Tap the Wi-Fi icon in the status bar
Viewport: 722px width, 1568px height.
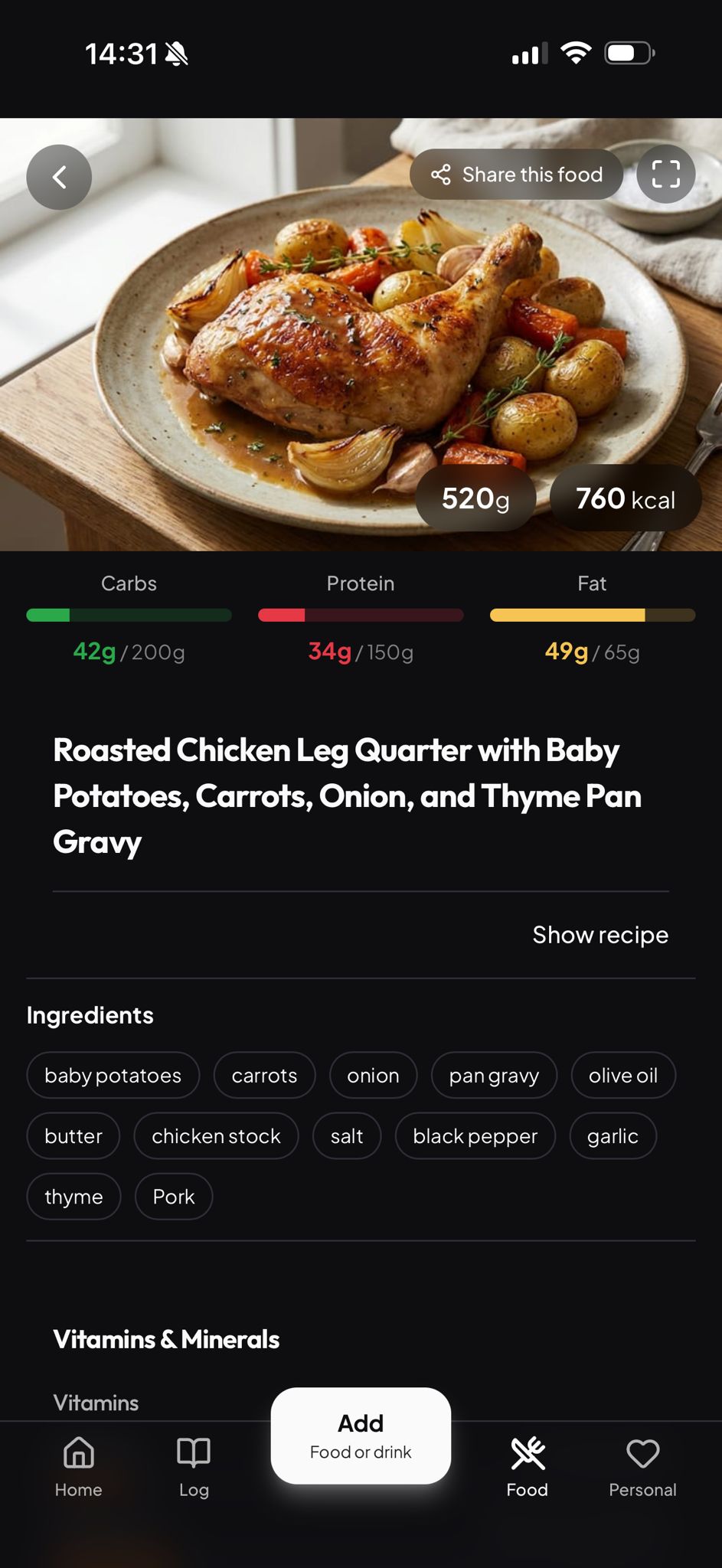(x=577, y=52)
